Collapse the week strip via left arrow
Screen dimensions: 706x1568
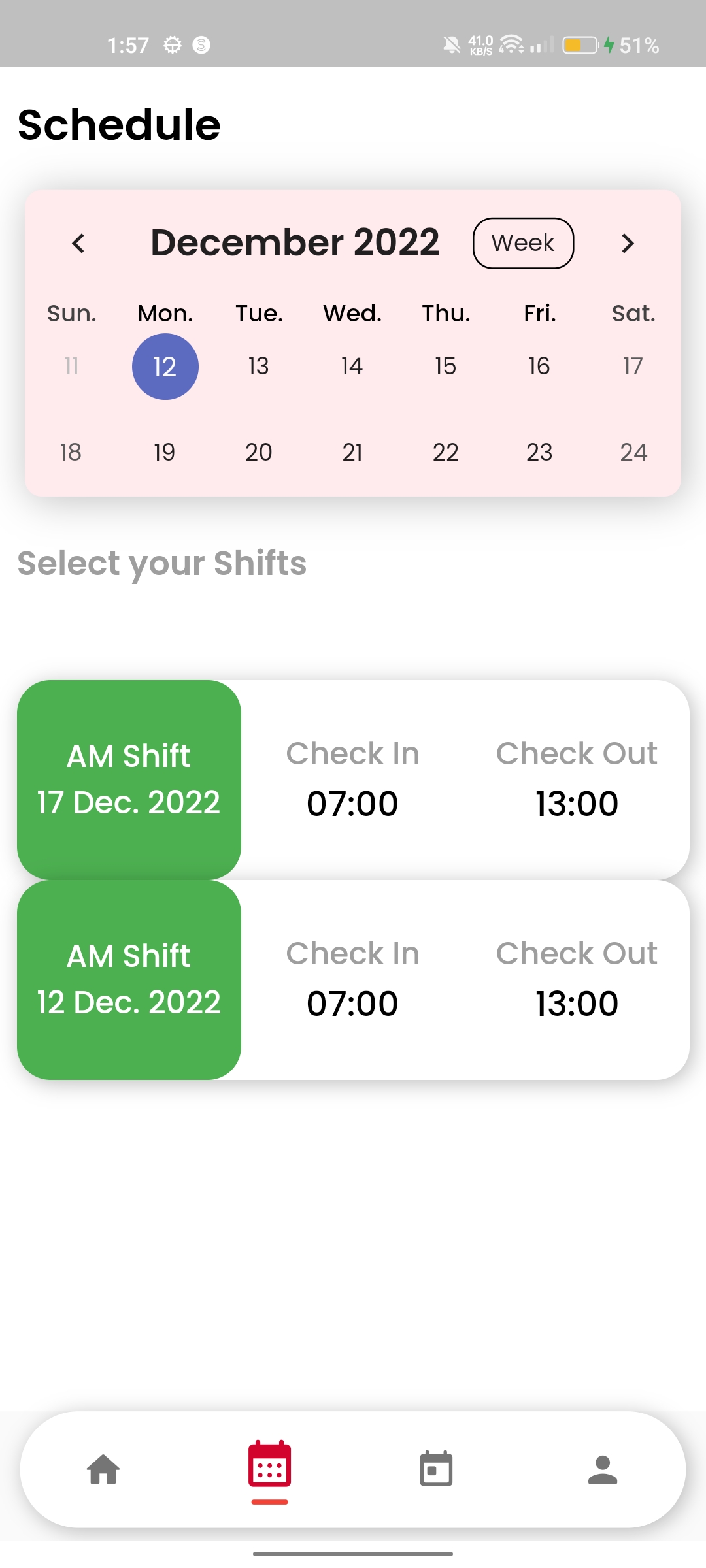click(78, 242)
